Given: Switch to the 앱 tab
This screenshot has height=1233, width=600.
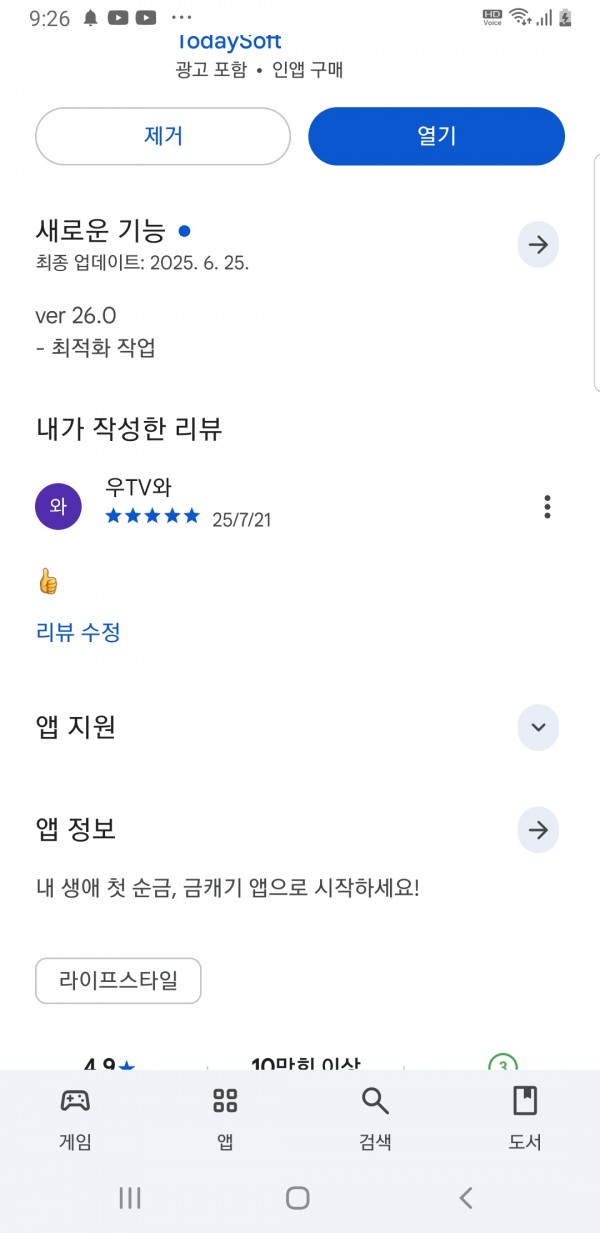Looking at the screenshot, I should 225,1119.
